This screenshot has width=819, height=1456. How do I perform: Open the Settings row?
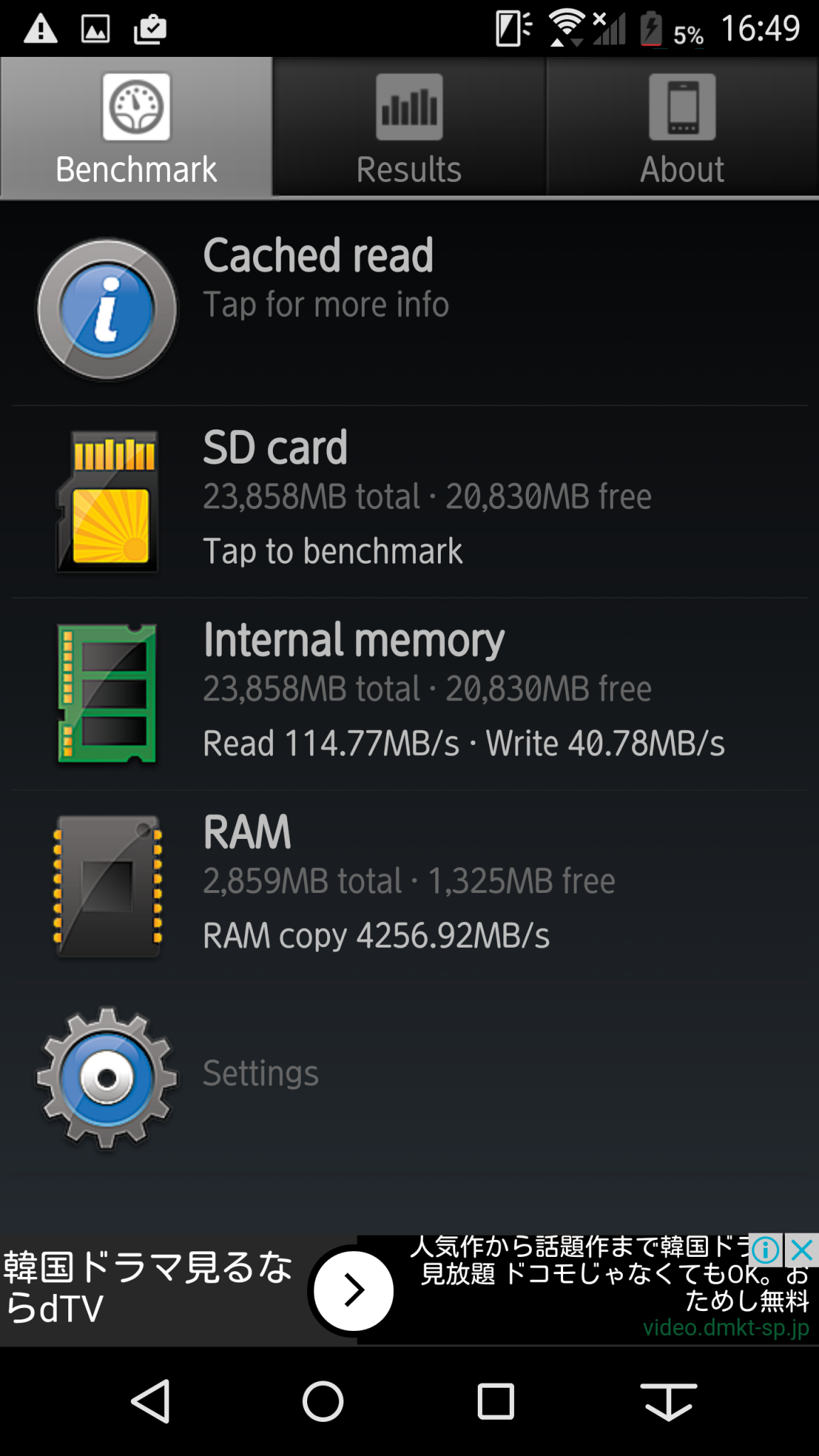click(x=409, y=1078)
